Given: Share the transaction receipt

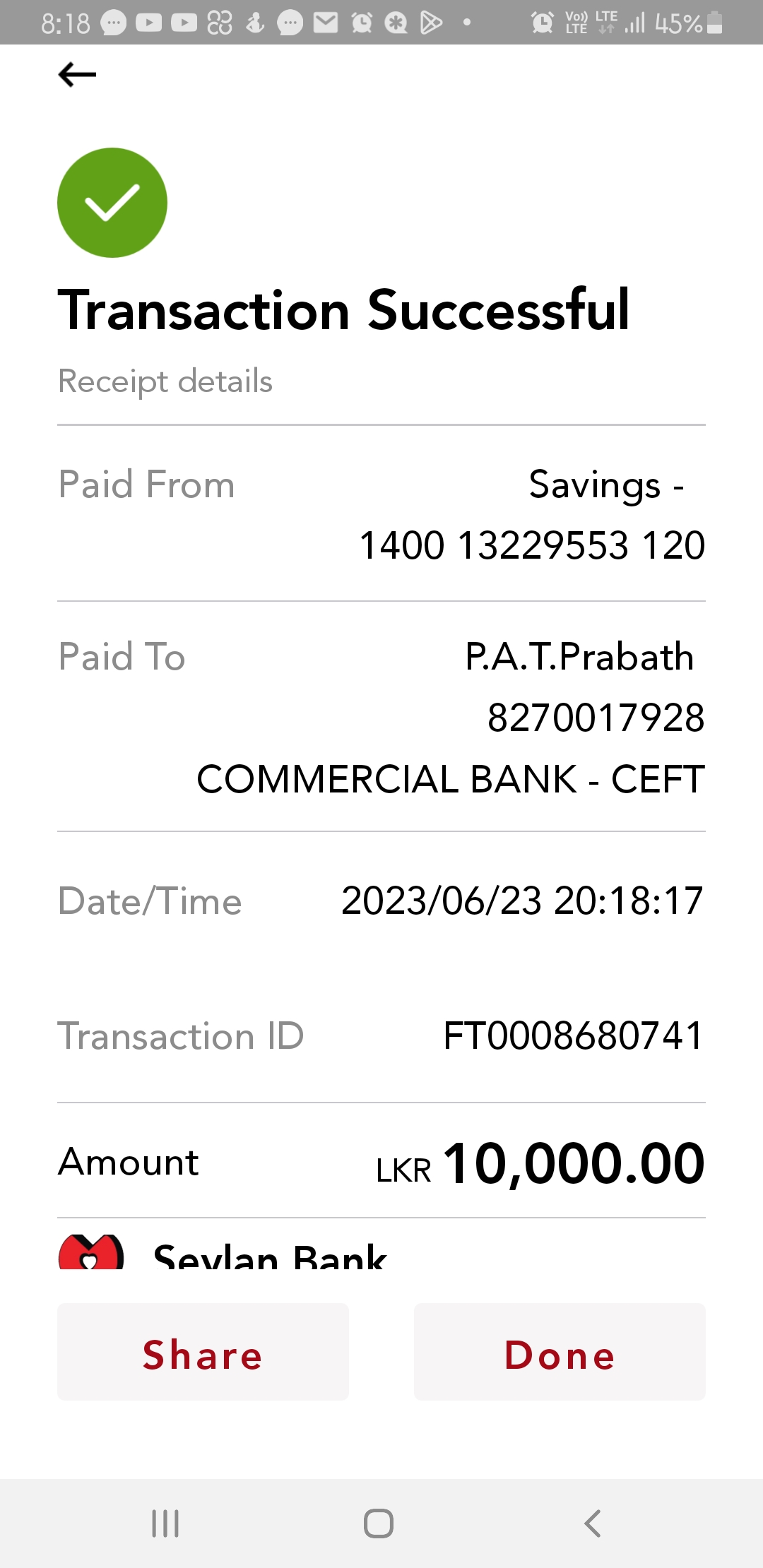Looking at the screenshot, I should [203, 1352].
